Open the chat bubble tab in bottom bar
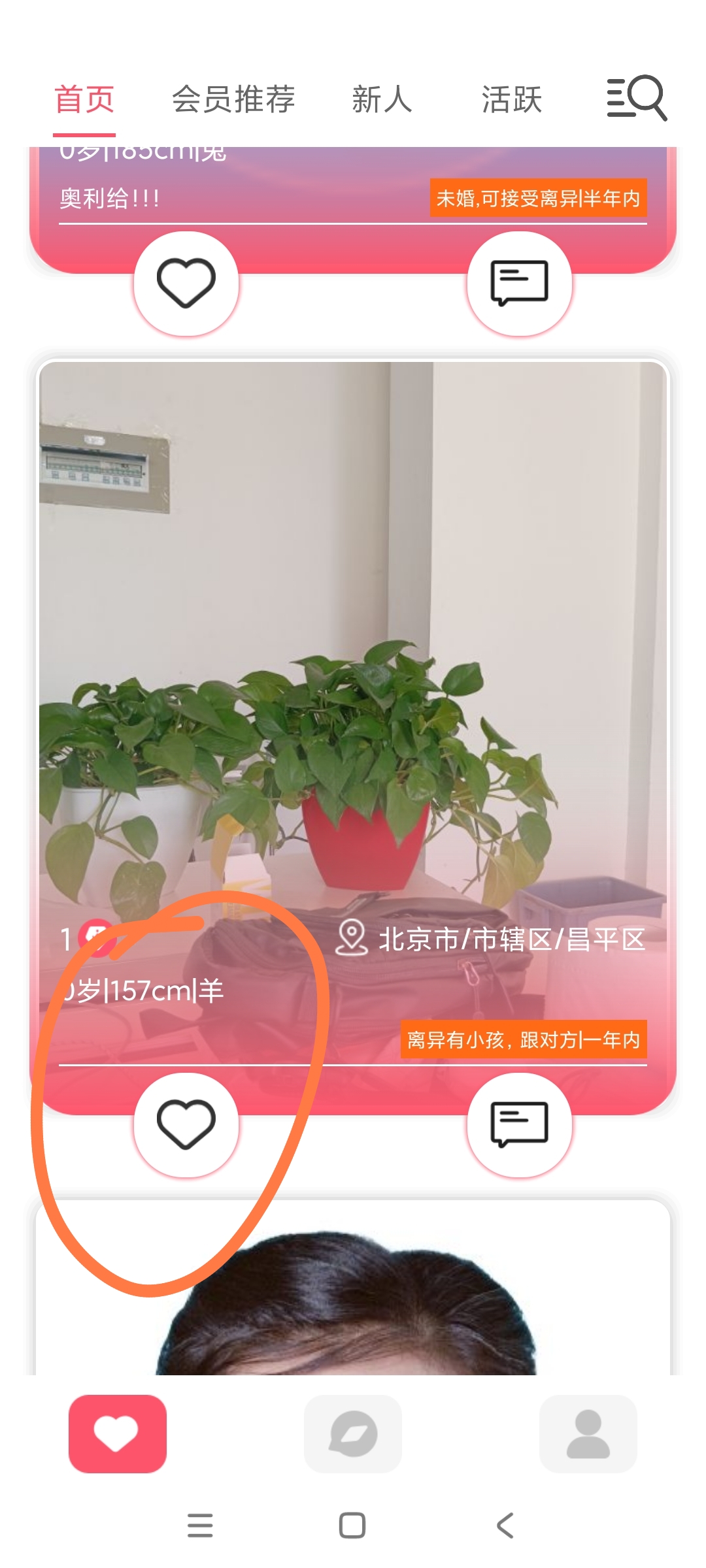706x1568 pixels. [x=353, y=1434]
